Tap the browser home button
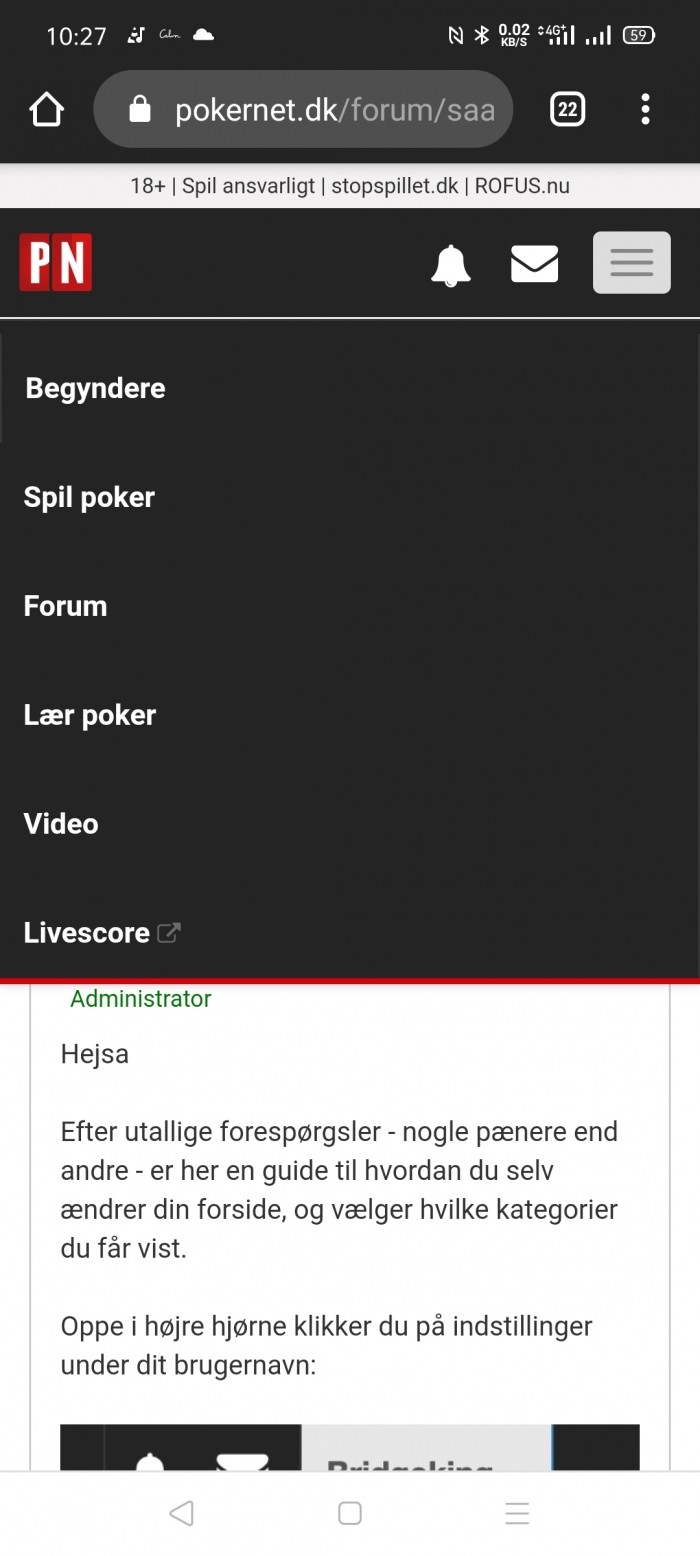Viewport: 700px width, 1556px height. 47,109
